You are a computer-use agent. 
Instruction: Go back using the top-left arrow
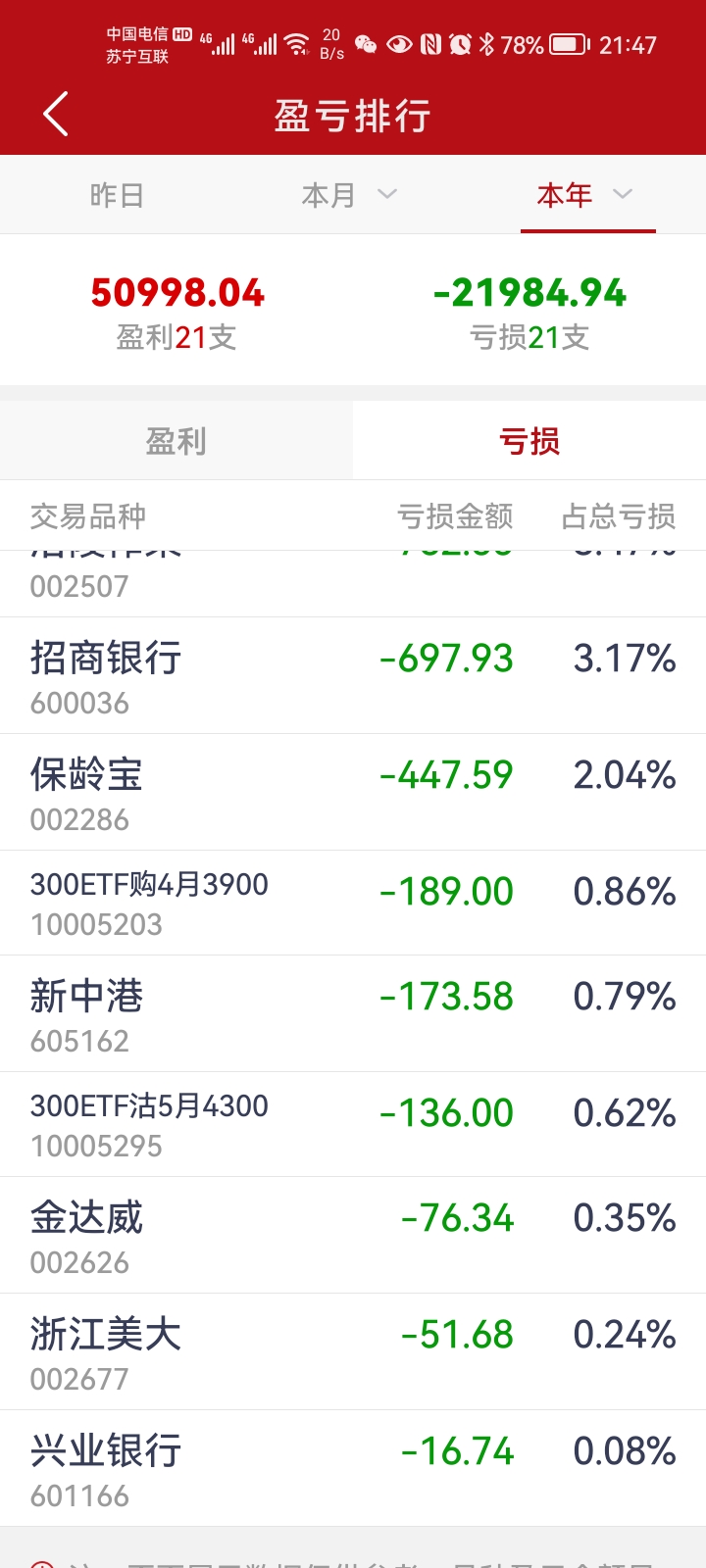(x=56, y=114)
